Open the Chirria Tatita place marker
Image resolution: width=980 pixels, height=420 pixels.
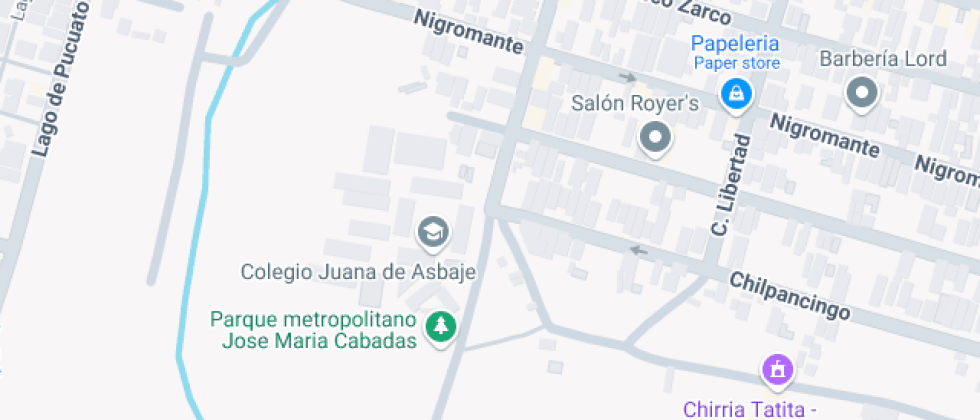(x=777, y=370)
